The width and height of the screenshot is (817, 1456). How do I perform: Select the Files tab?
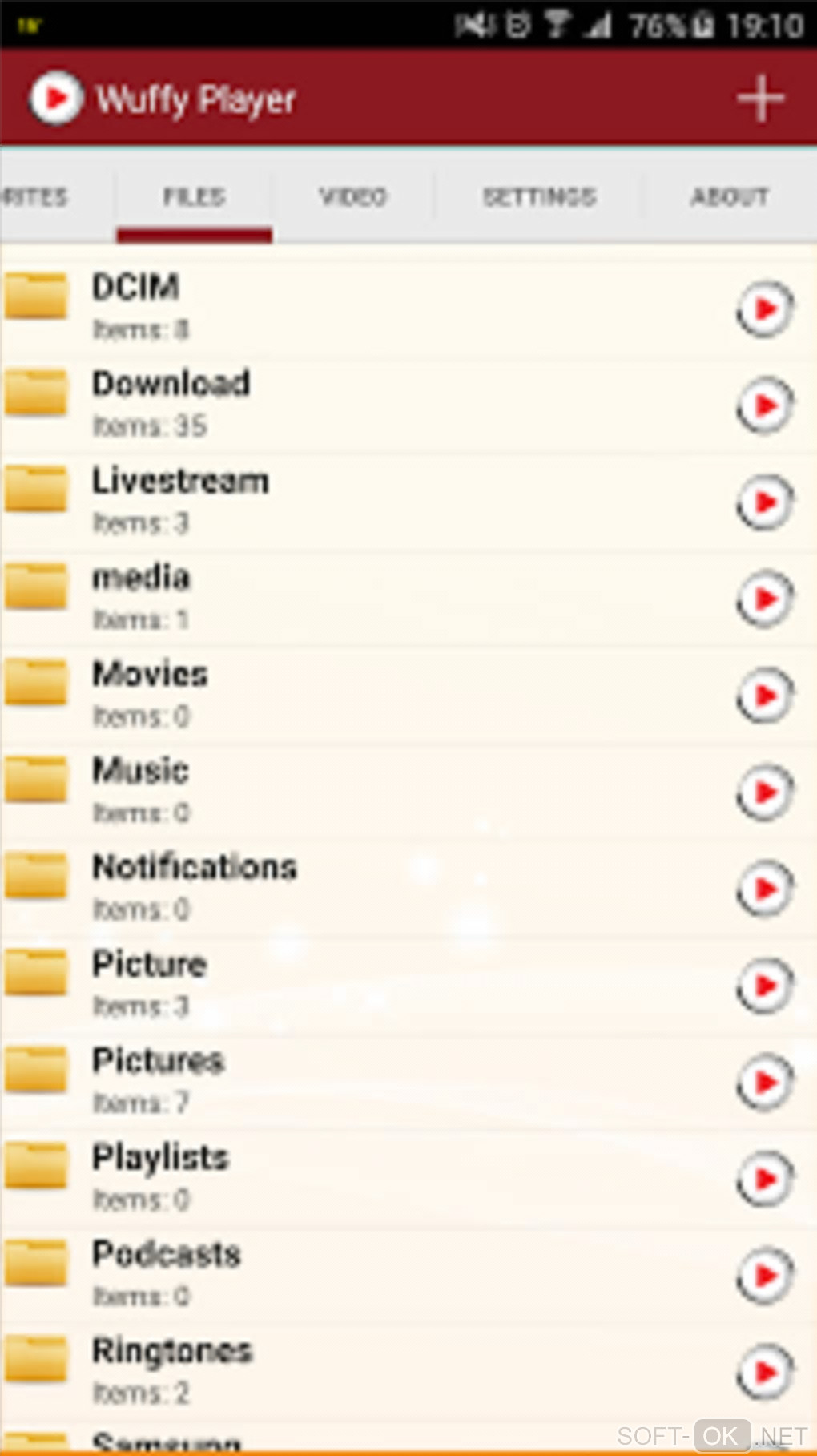(194, 197)
